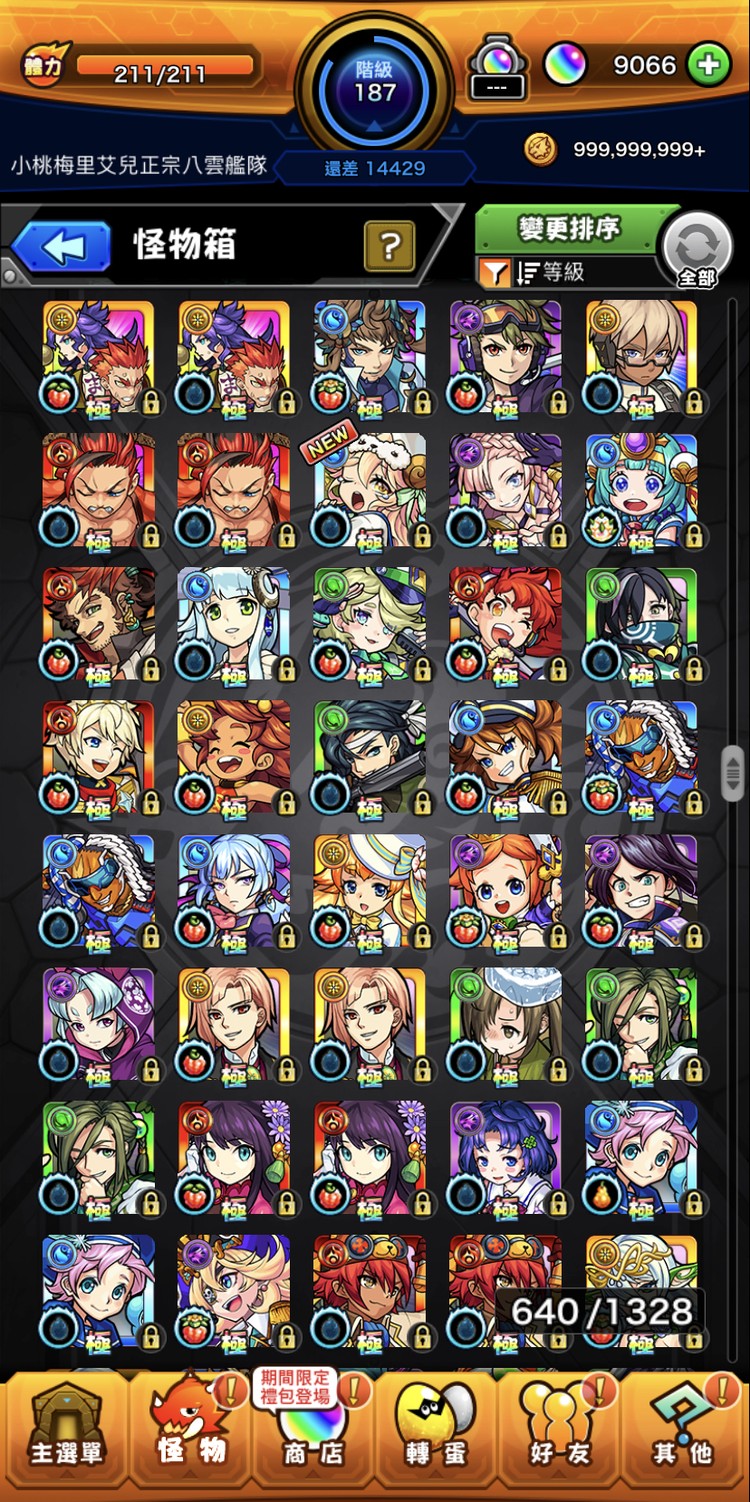Select the blonde dark-skinned monster with glasses
This screenshot has width=750, height=1502.
pos(641,357)
